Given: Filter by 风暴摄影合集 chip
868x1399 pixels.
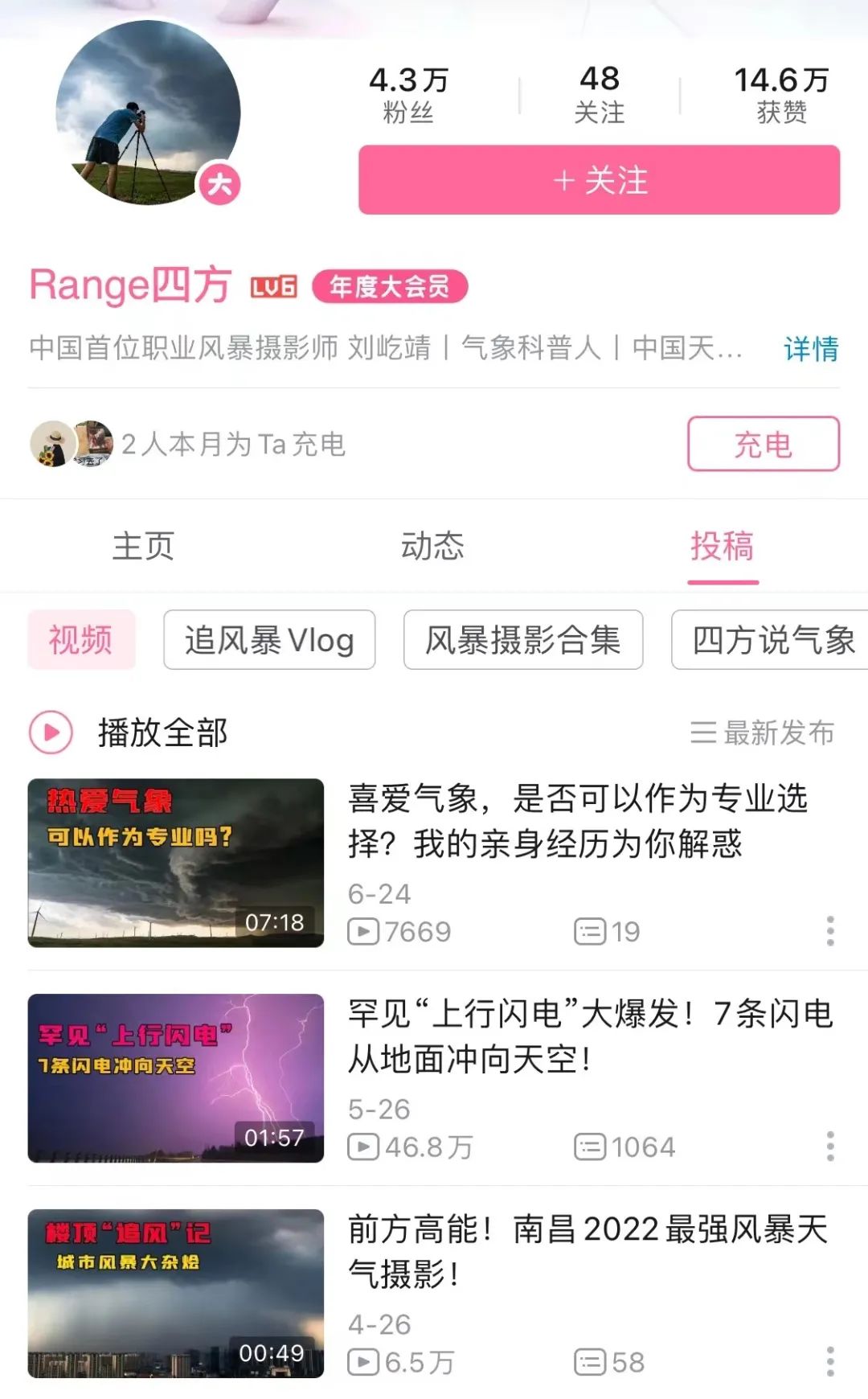Looking at the screenshot, I should (x=523, y=640).
